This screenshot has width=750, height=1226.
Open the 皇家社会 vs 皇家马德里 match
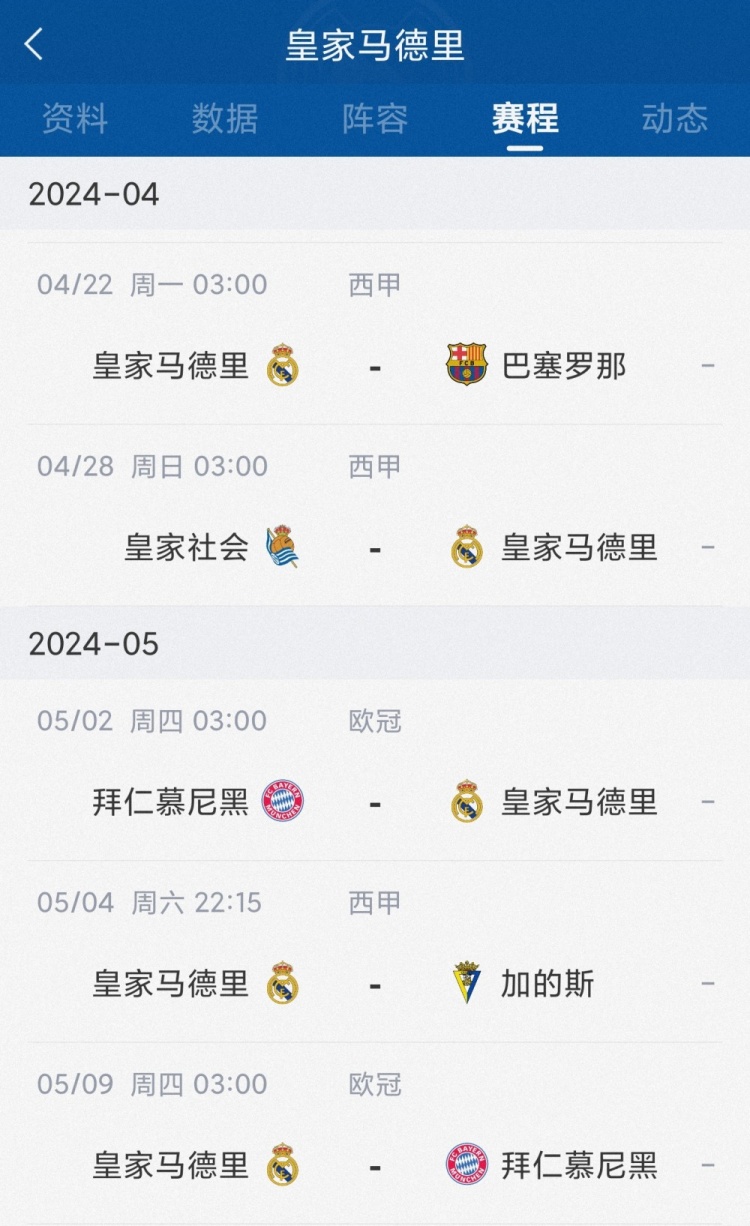click(x=375, y=547)
